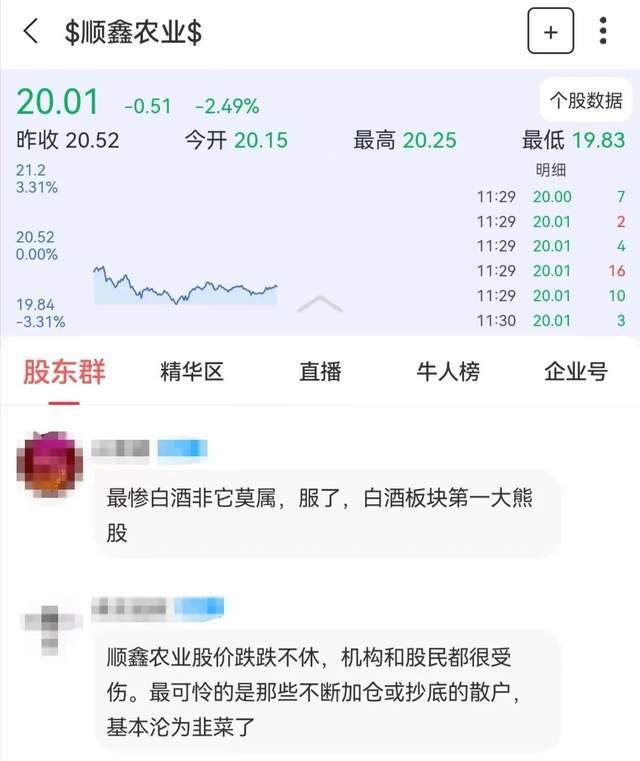Switch to the 直播 tab
The width and height of the screenshot is (640, 761).
click(320, 372)
